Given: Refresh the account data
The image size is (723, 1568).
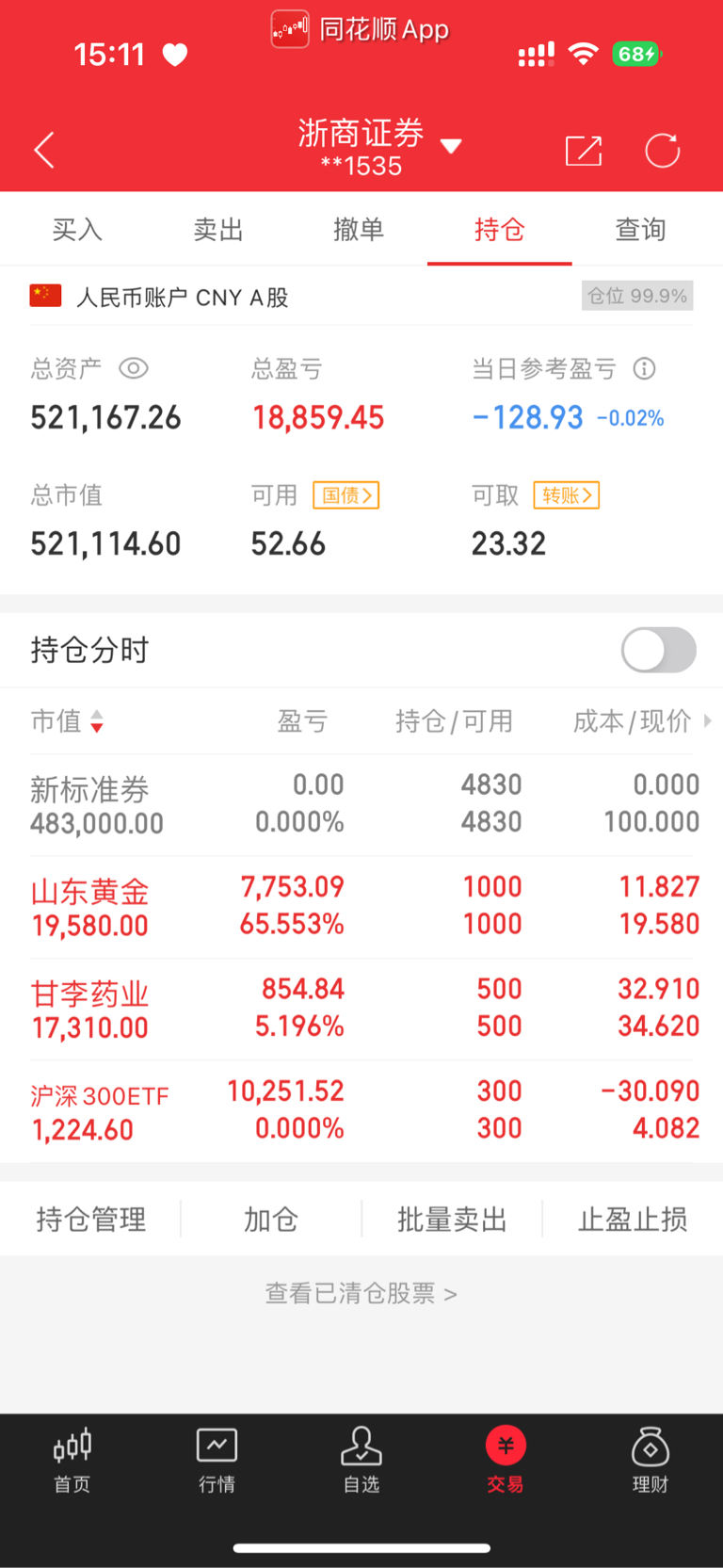Looking at the screenshot, I should [662, 151].
